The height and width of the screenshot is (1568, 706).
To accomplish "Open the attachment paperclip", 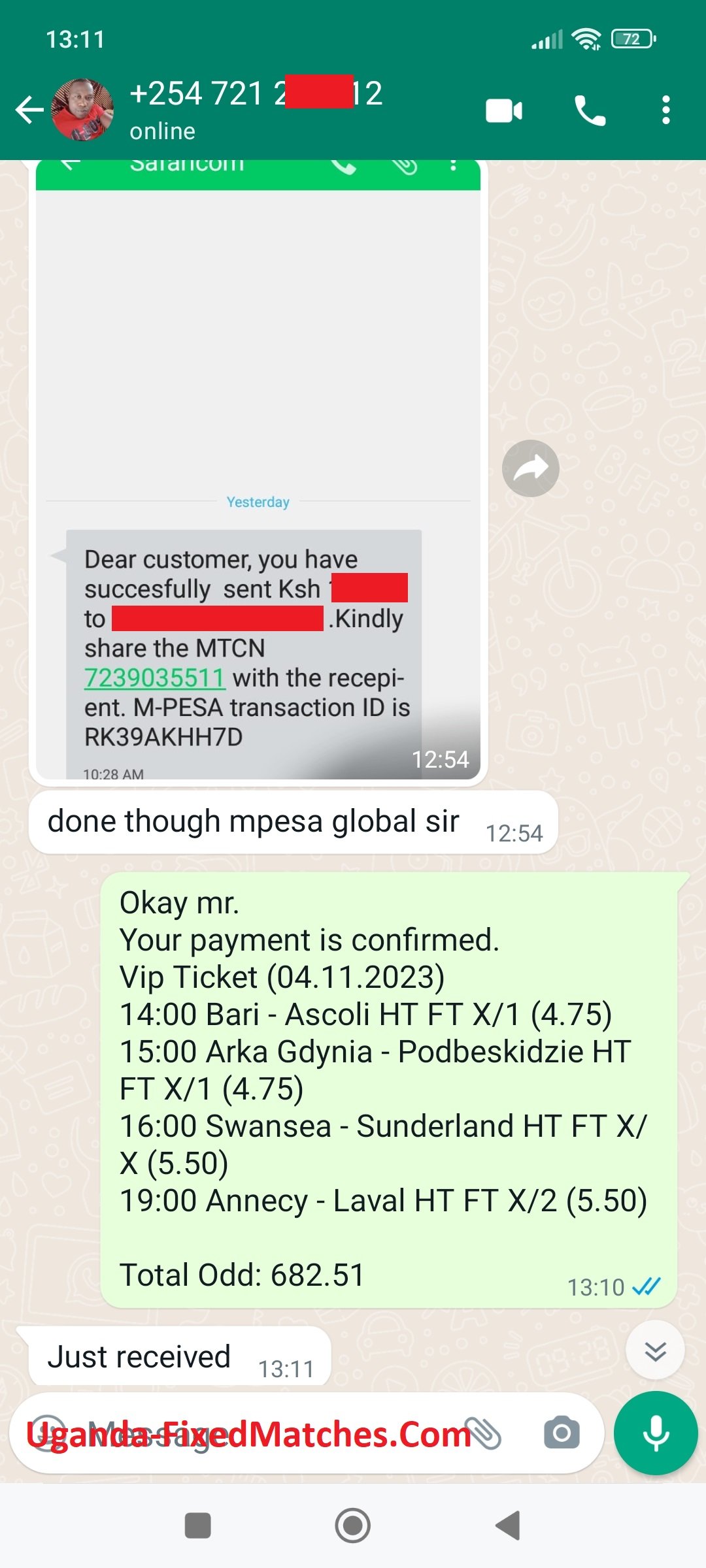I will (484, 1433).
